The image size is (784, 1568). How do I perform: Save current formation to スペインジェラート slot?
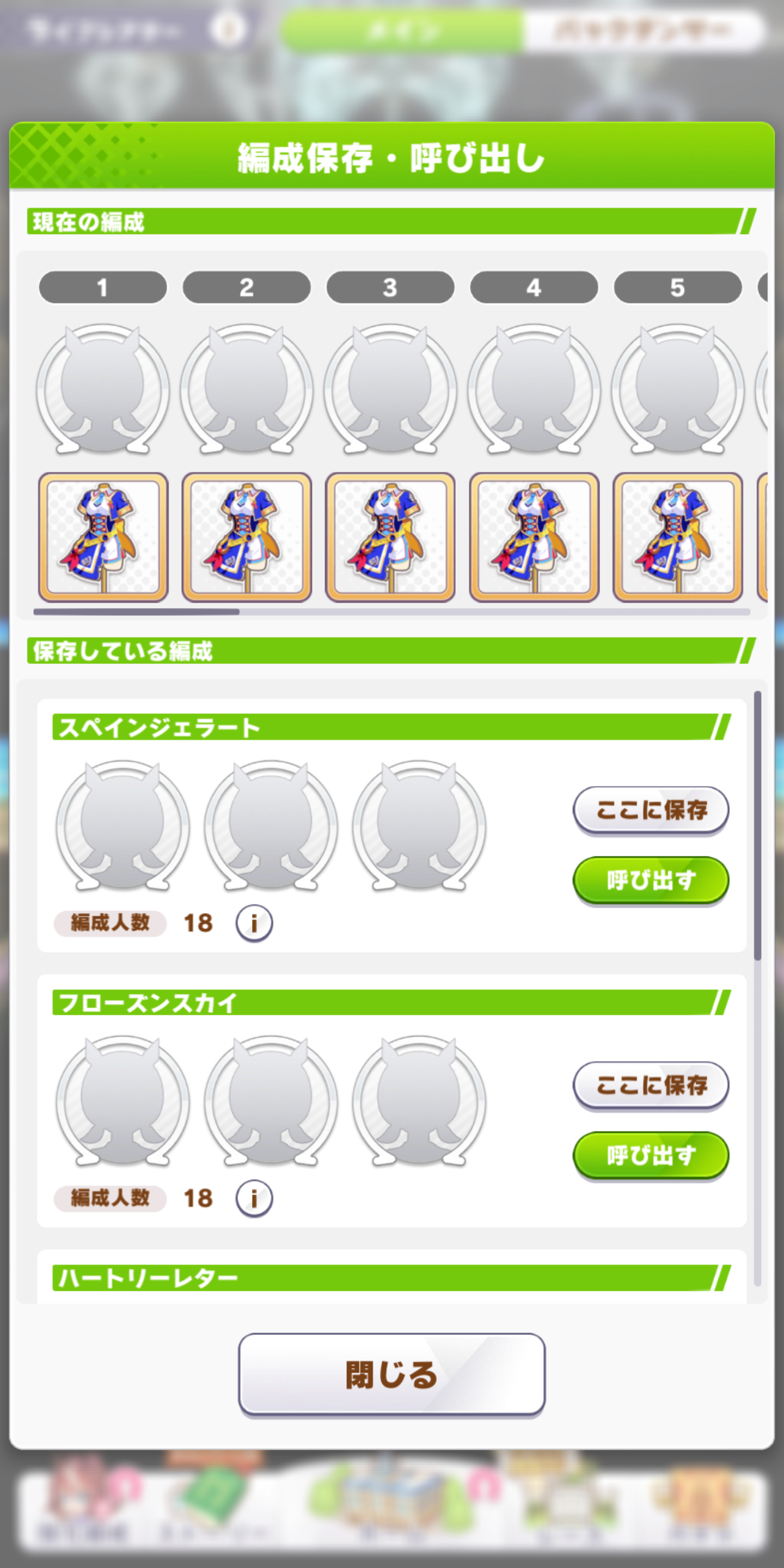coord(650,810)
